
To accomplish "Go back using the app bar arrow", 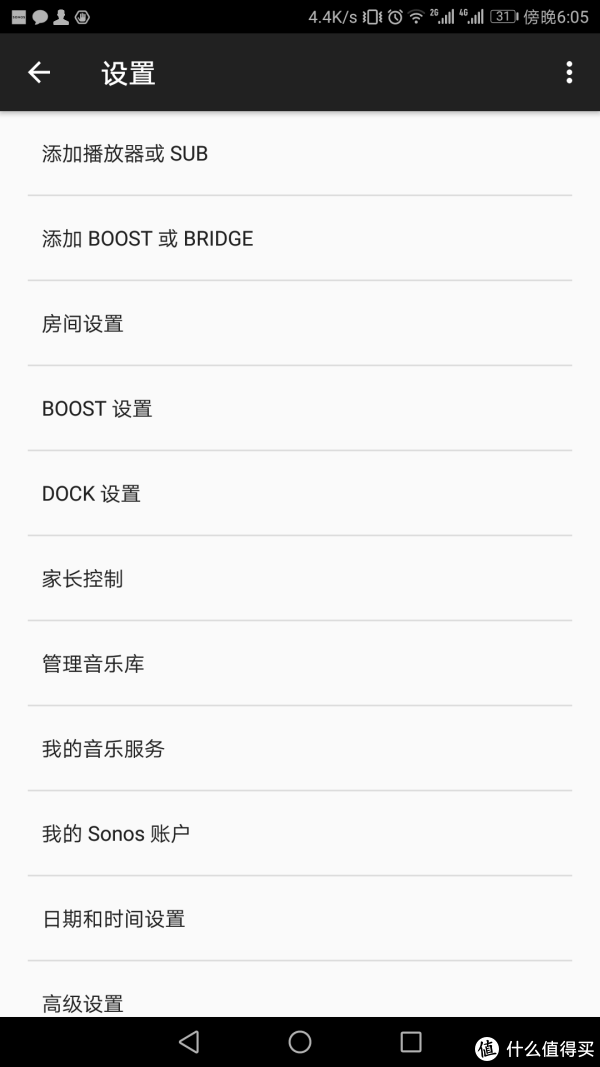I will tap(39, 72).
